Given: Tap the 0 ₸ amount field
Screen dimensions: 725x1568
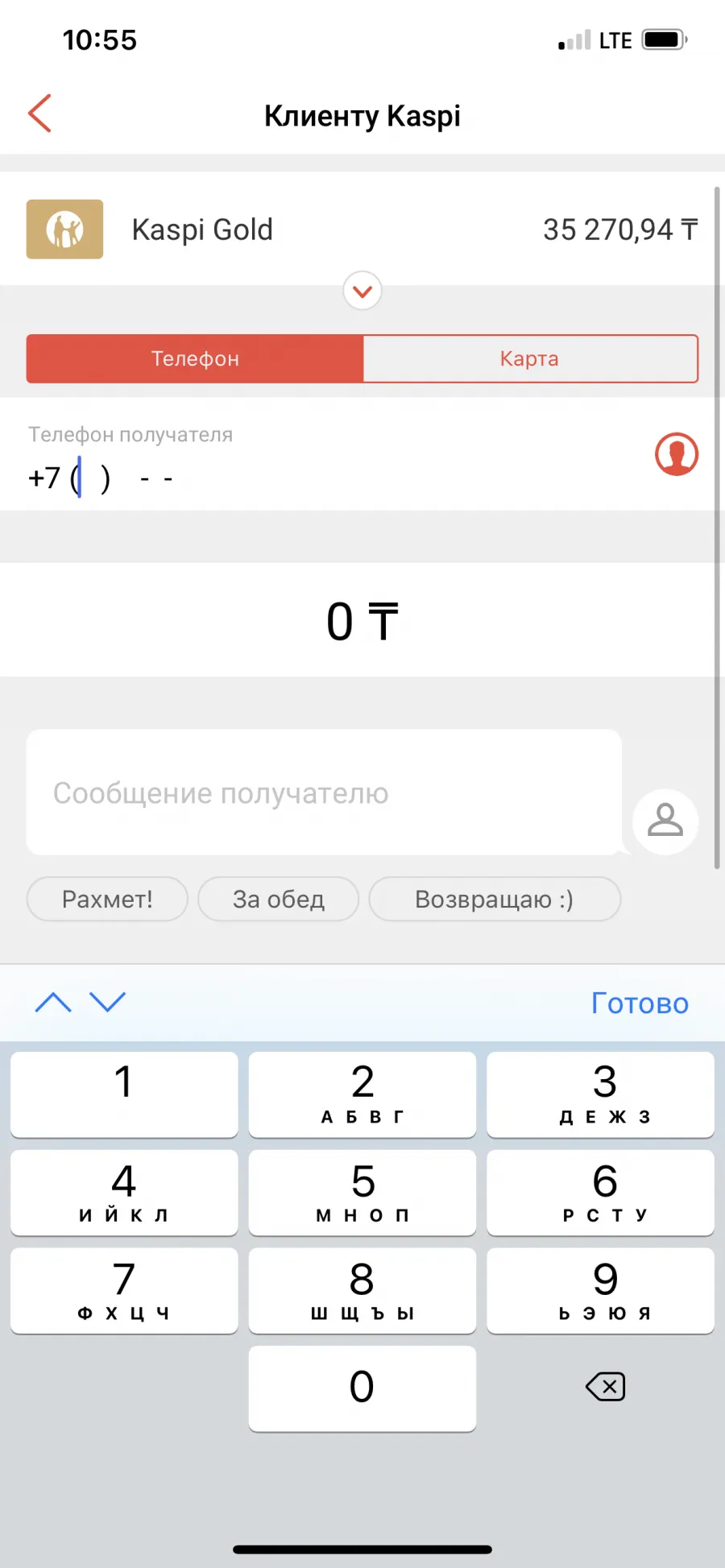Looking at the screenshot, I should tap(362, 621).
